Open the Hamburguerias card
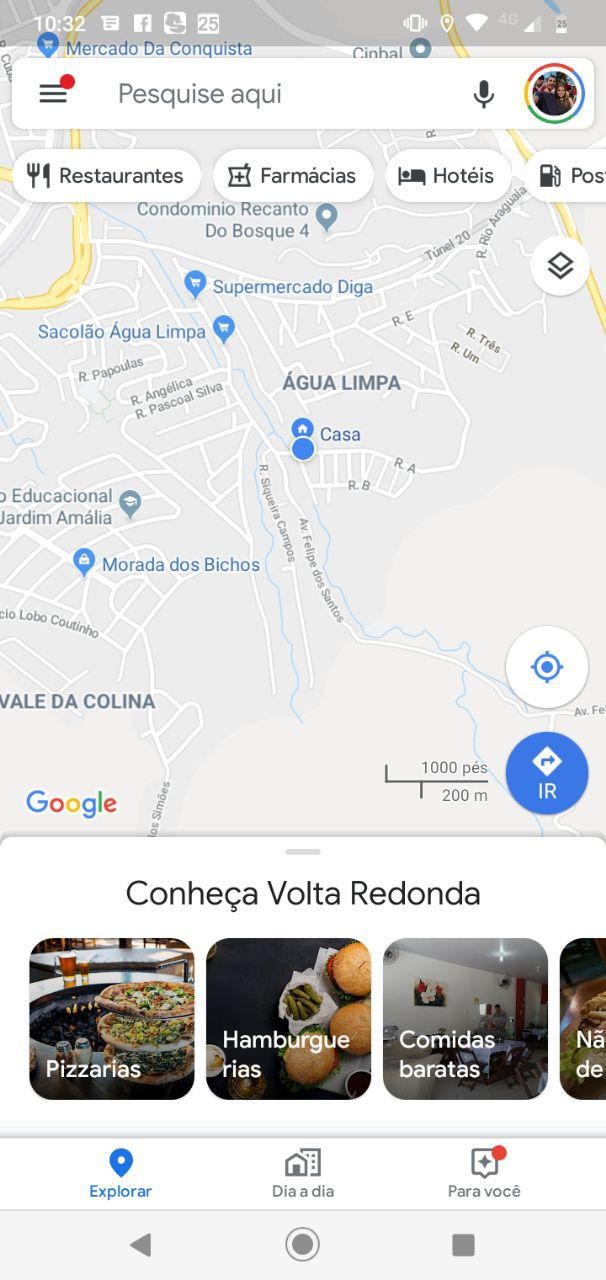The width and height of the screenshot is (606, 1280). point(288,1018)
